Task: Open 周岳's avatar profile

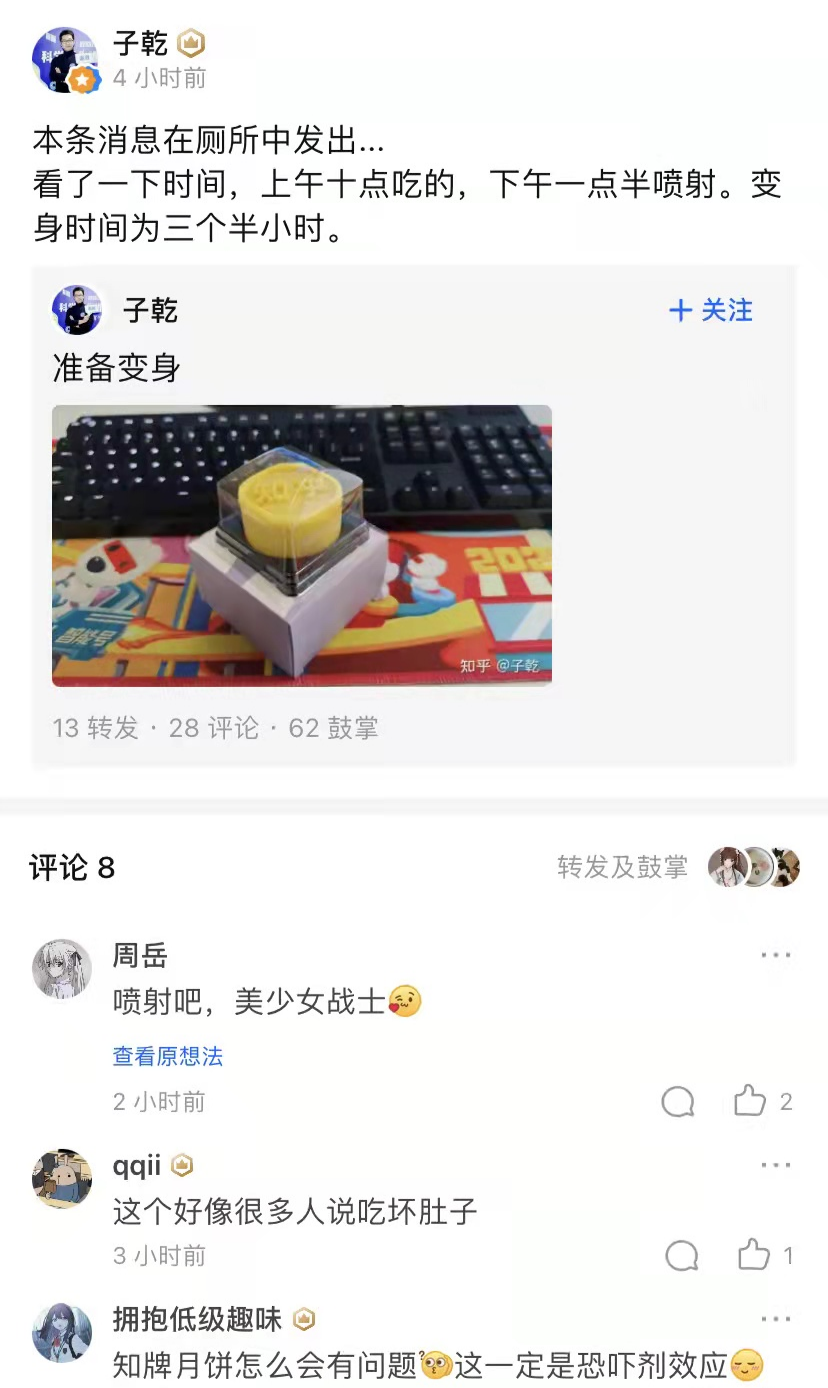Action: click(62, 969)
